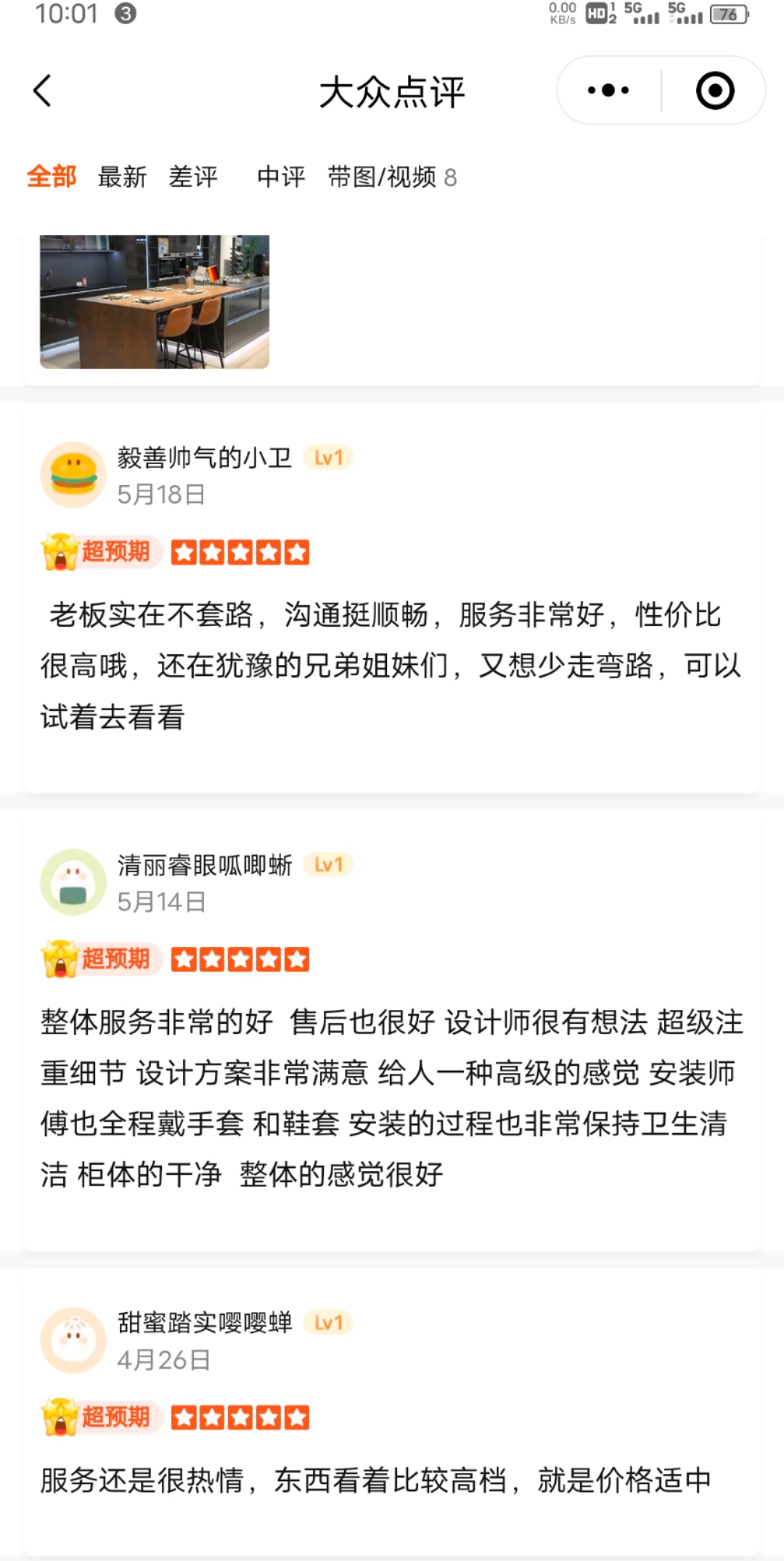
Task: Switch to 带图/视频 reviews tab
Action: click(392, 176)
